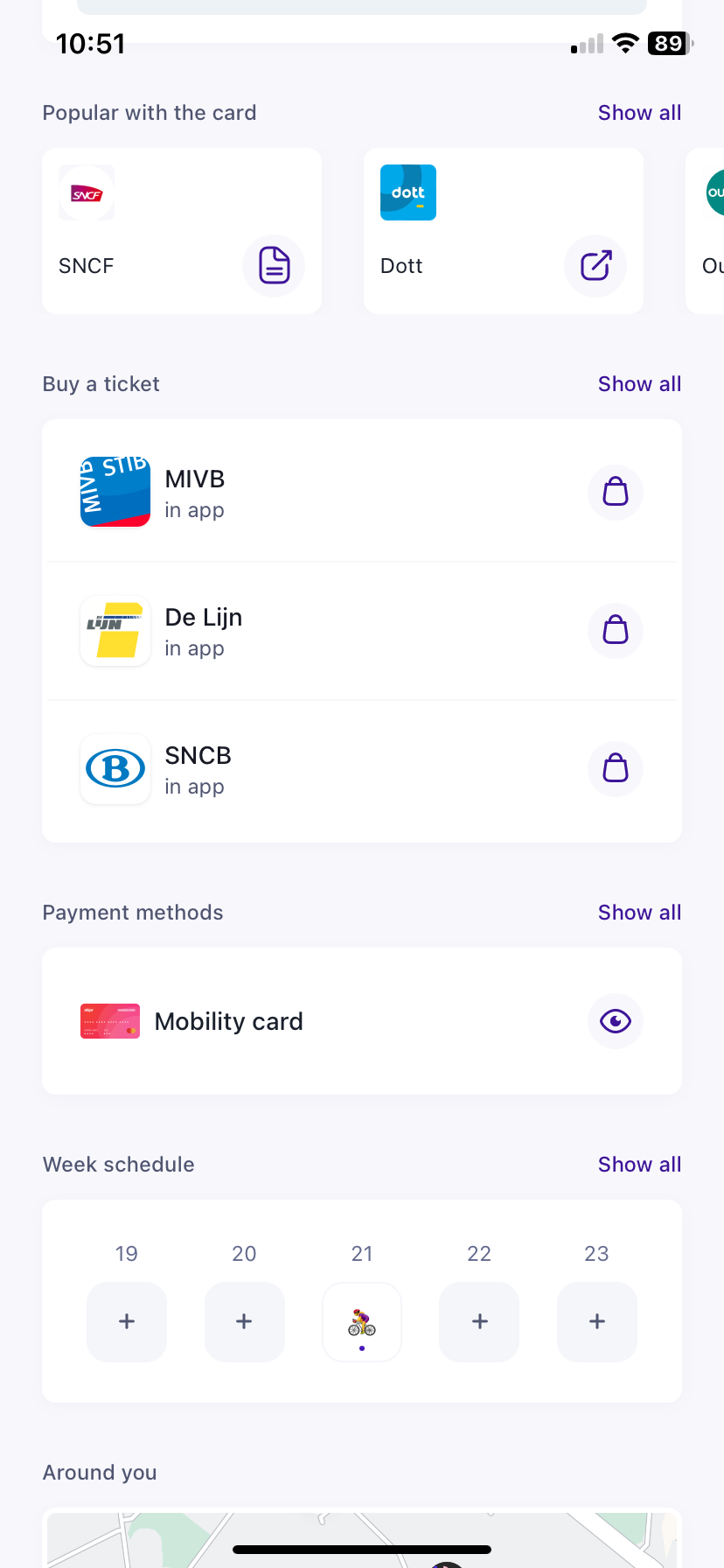The height and width of the screenshot is (1568, 724).
Task: Open Dott via external link icon
Action: (595, 266)
